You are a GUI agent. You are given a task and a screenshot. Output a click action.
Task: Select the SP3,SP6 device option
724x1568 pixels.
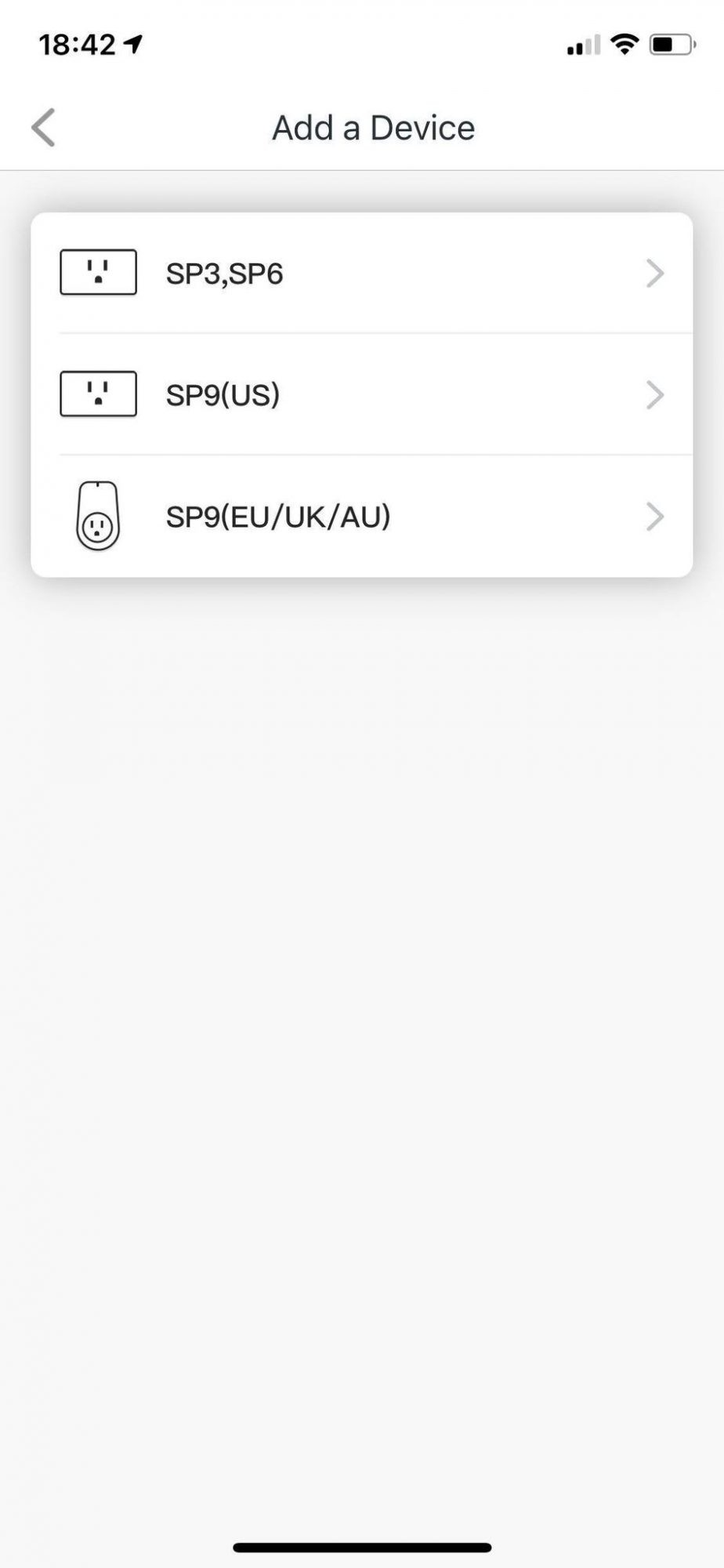click(362, 273)
